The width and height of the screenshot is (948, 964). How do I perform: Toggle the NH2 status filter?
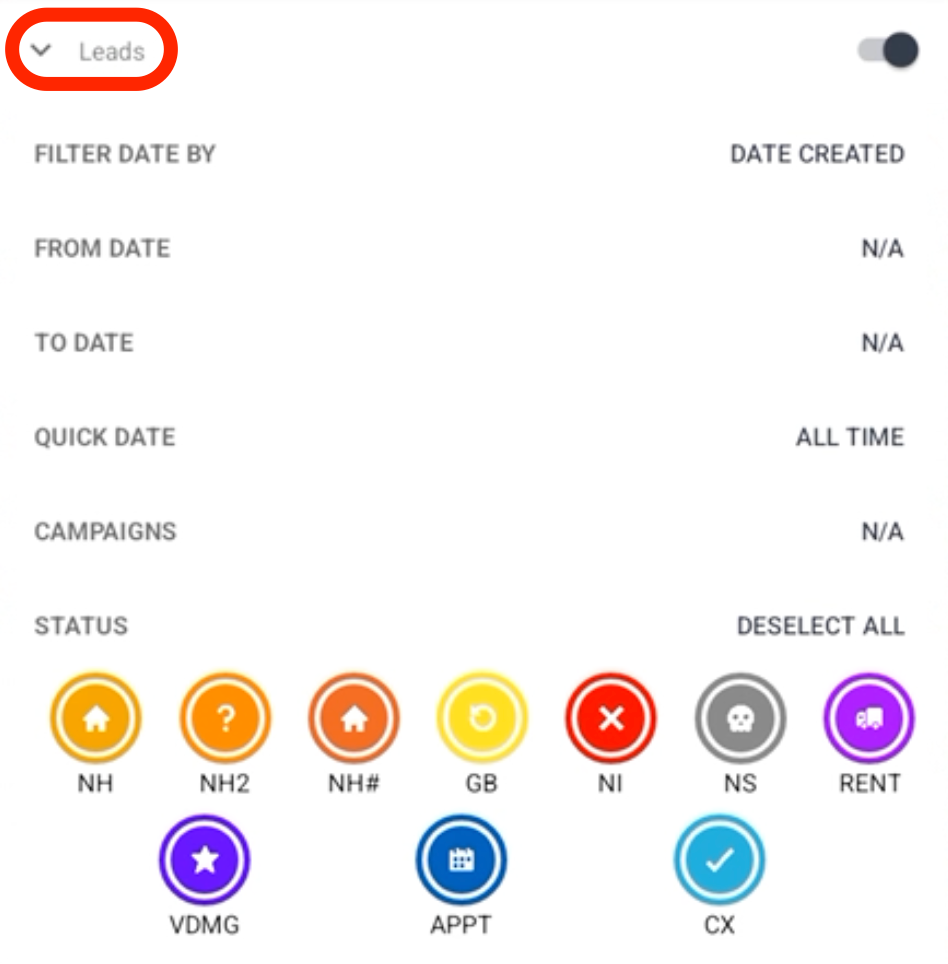225,718
